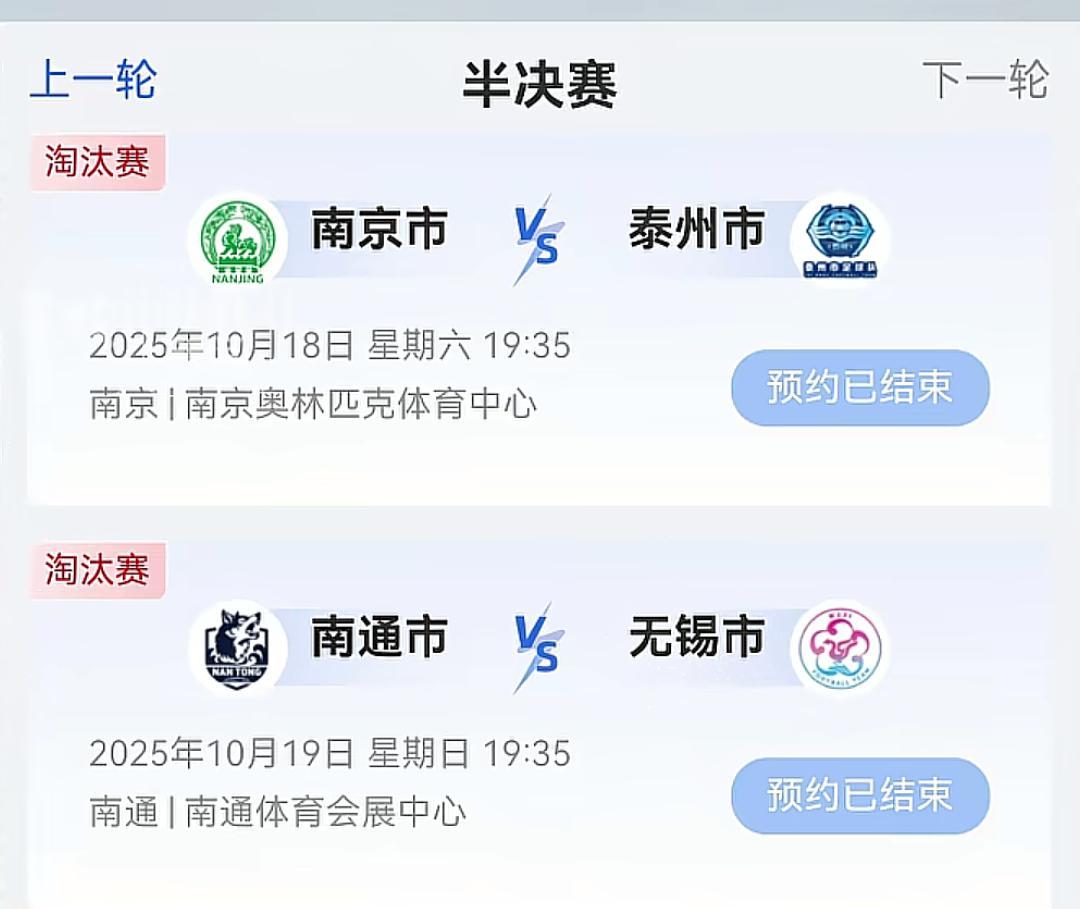This screenshot has height=909, width=1080.
Task: Tap 预约已结束 for 南通市 vs 无锡市
Action: [860, 796]
